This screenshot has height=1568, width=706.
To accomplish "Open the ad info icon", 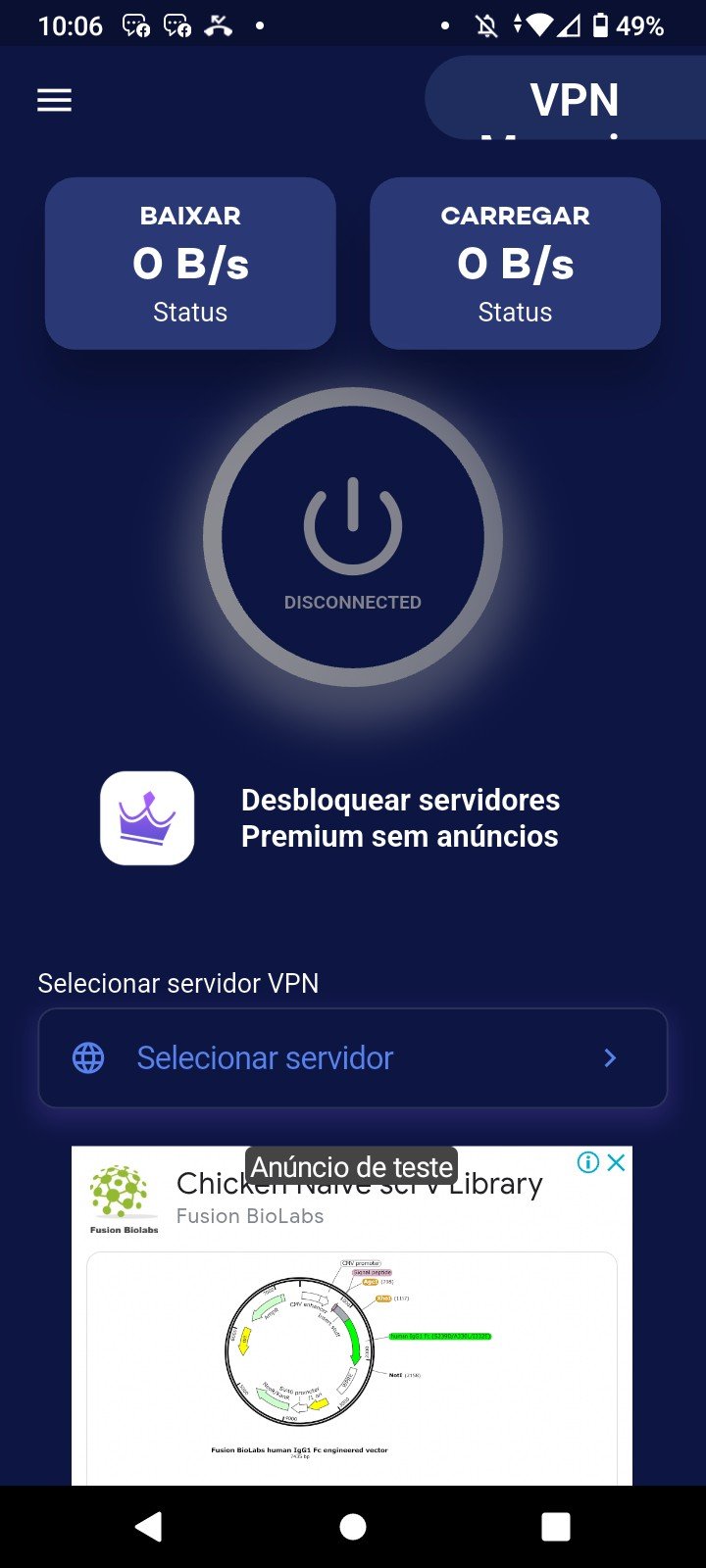I will click(588, 1162).
